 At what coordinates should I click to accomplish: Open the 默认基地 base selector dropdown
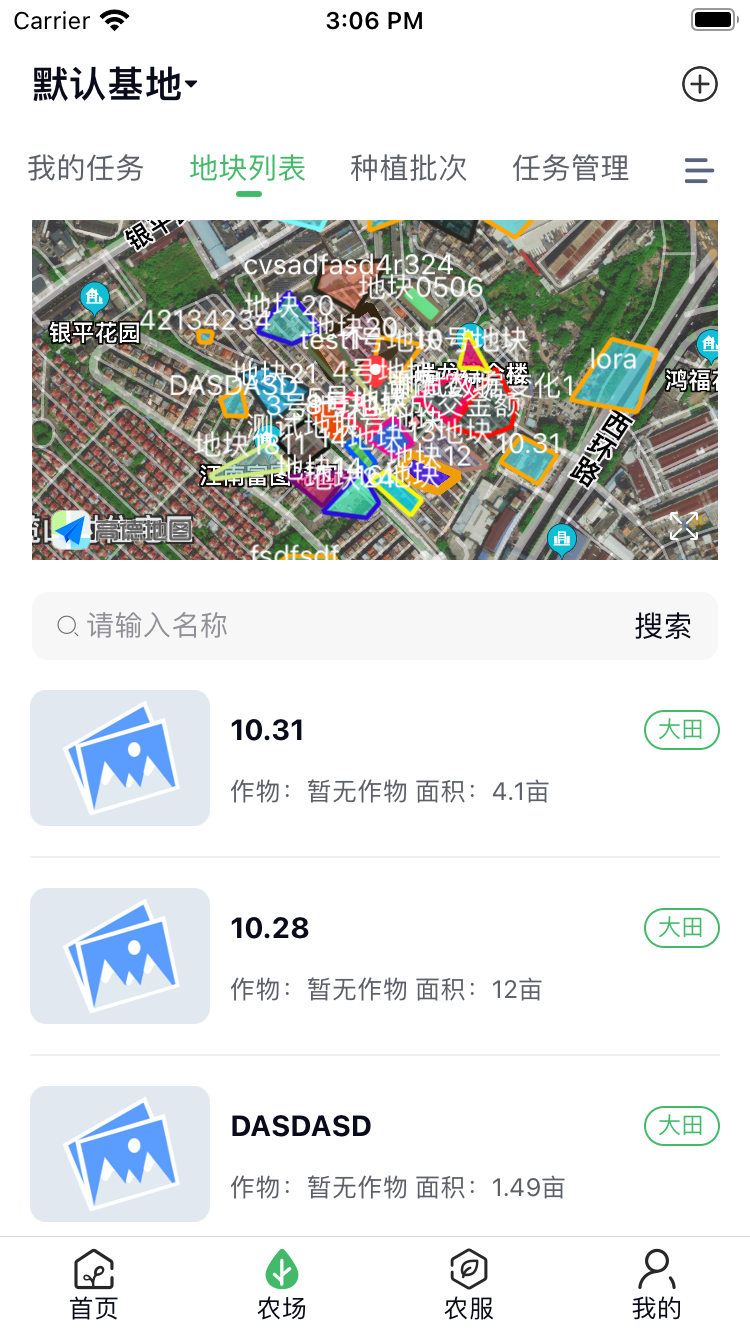coord(110,85)
